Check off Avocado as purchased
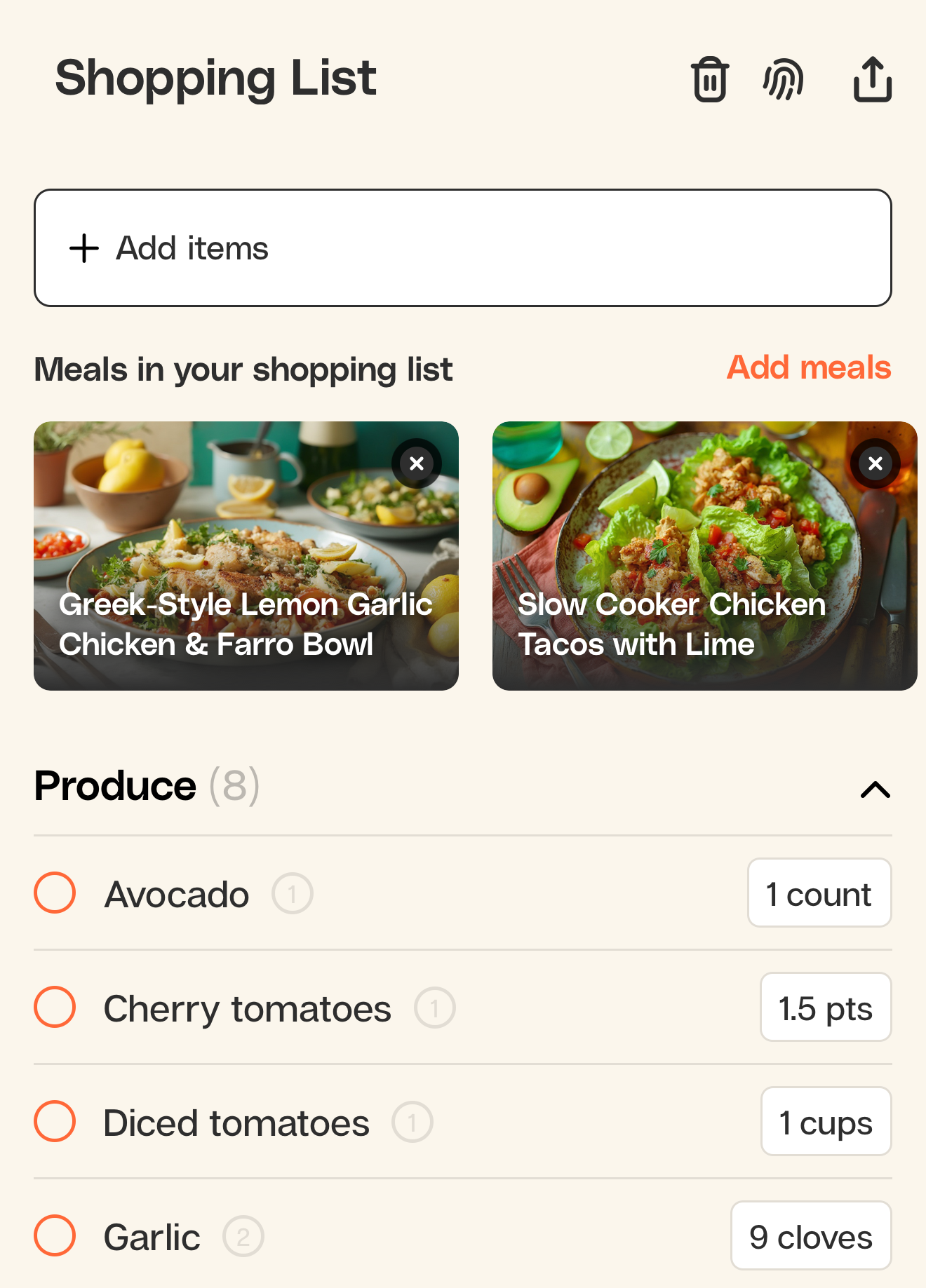The width and height of the screenshot is (926, 1288). click(54, 893)
